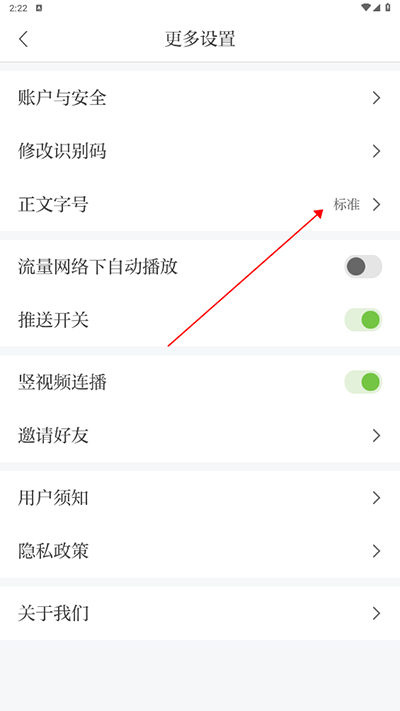The width and height of the screenshot is (400, 711).
Task: Open 邀请好友
Action: click(x=200, y=436)
